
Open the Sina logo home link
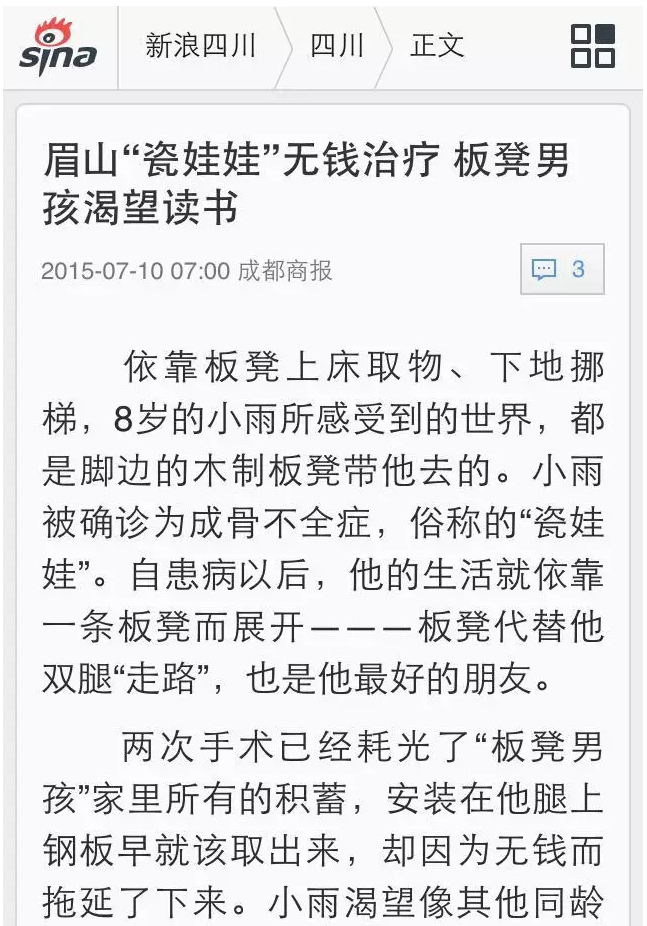(58, 46)
